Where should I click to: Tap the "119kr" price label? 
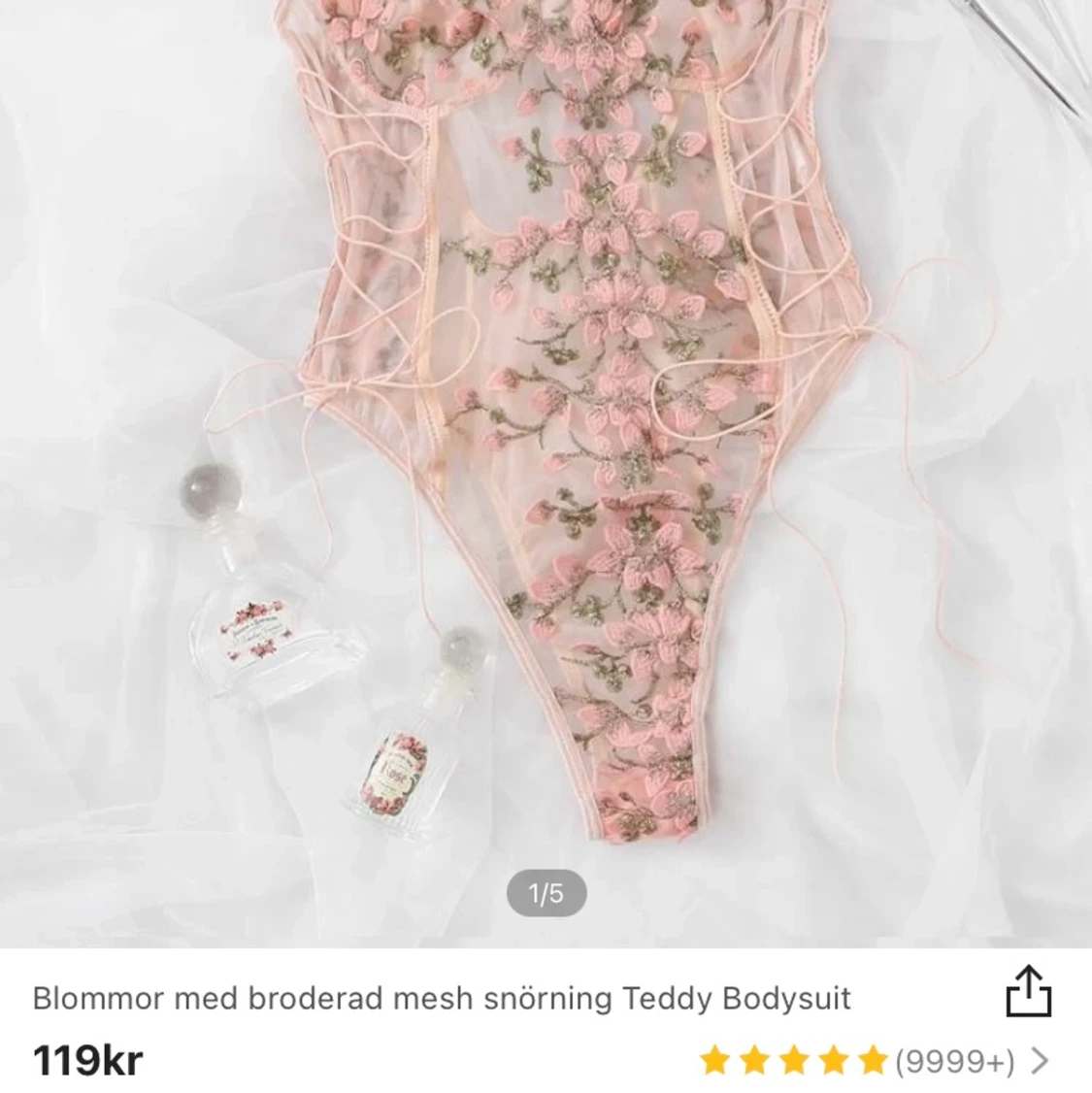coord(85,1061)
